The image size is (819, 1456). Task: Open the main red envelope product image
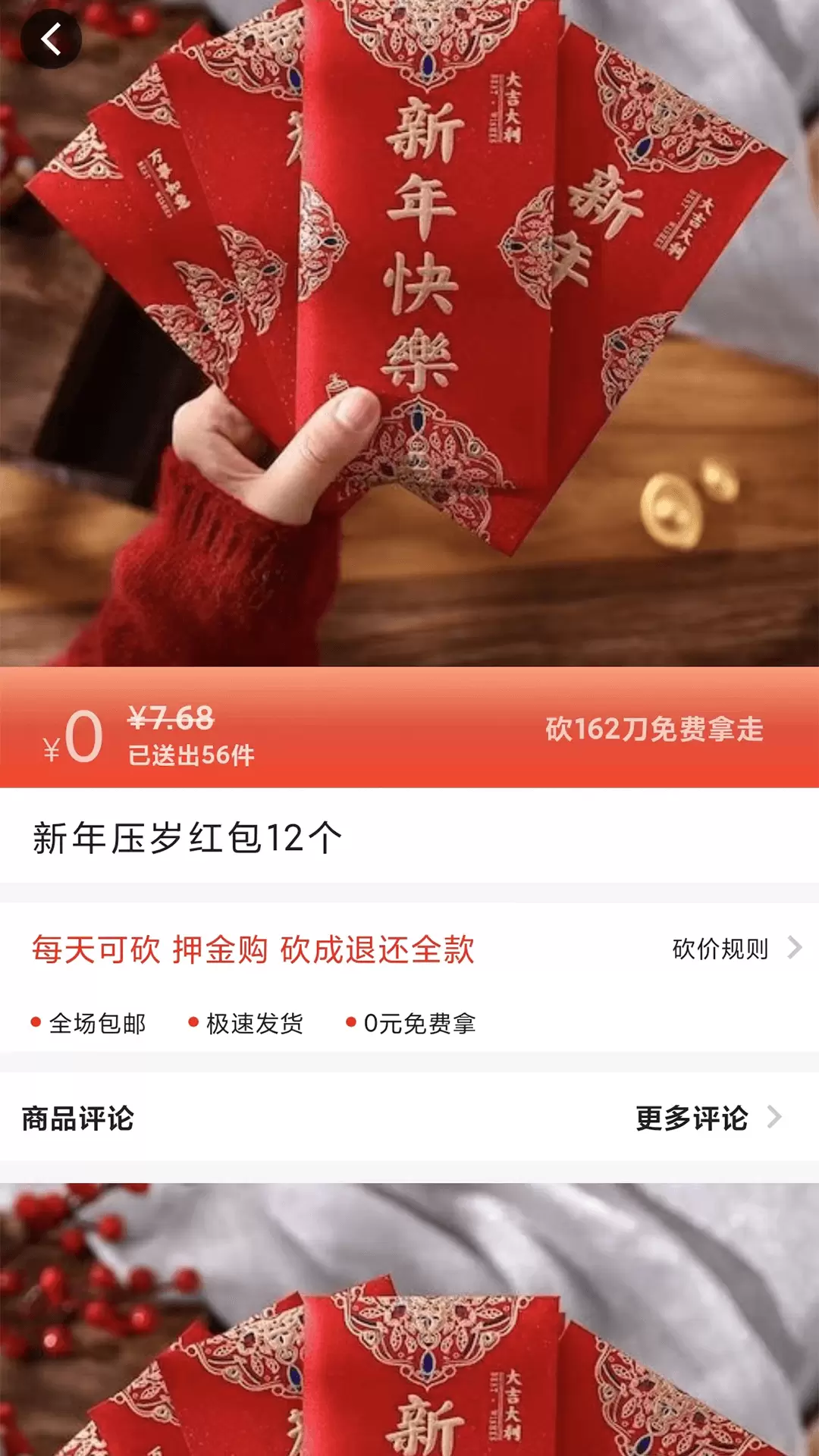[x=409, y=334]
